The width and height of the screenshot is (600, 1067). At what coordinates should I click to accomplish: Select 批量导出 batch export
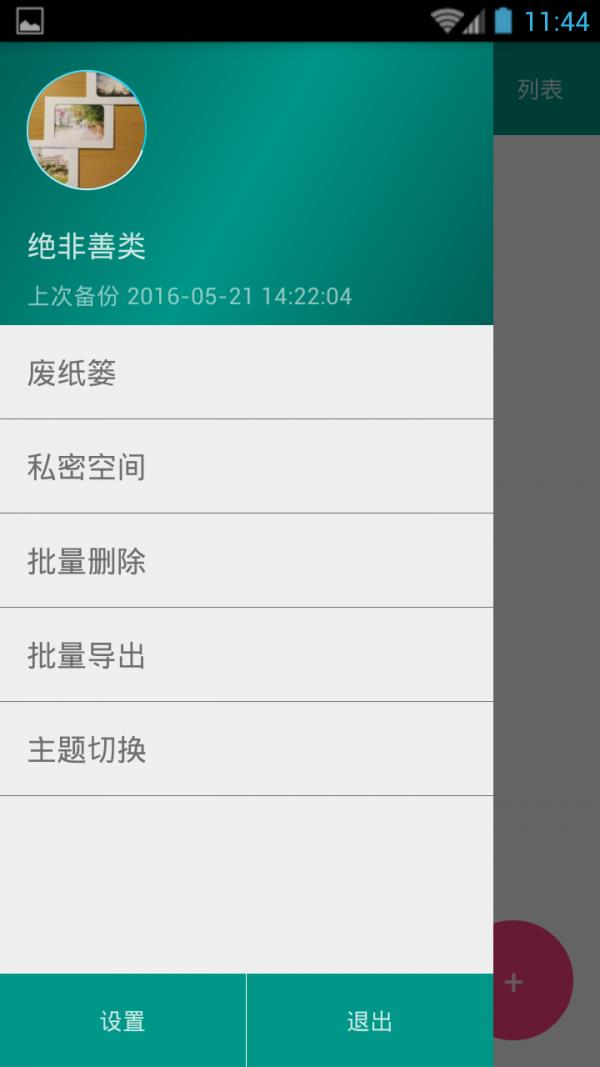tap(246, 655)
